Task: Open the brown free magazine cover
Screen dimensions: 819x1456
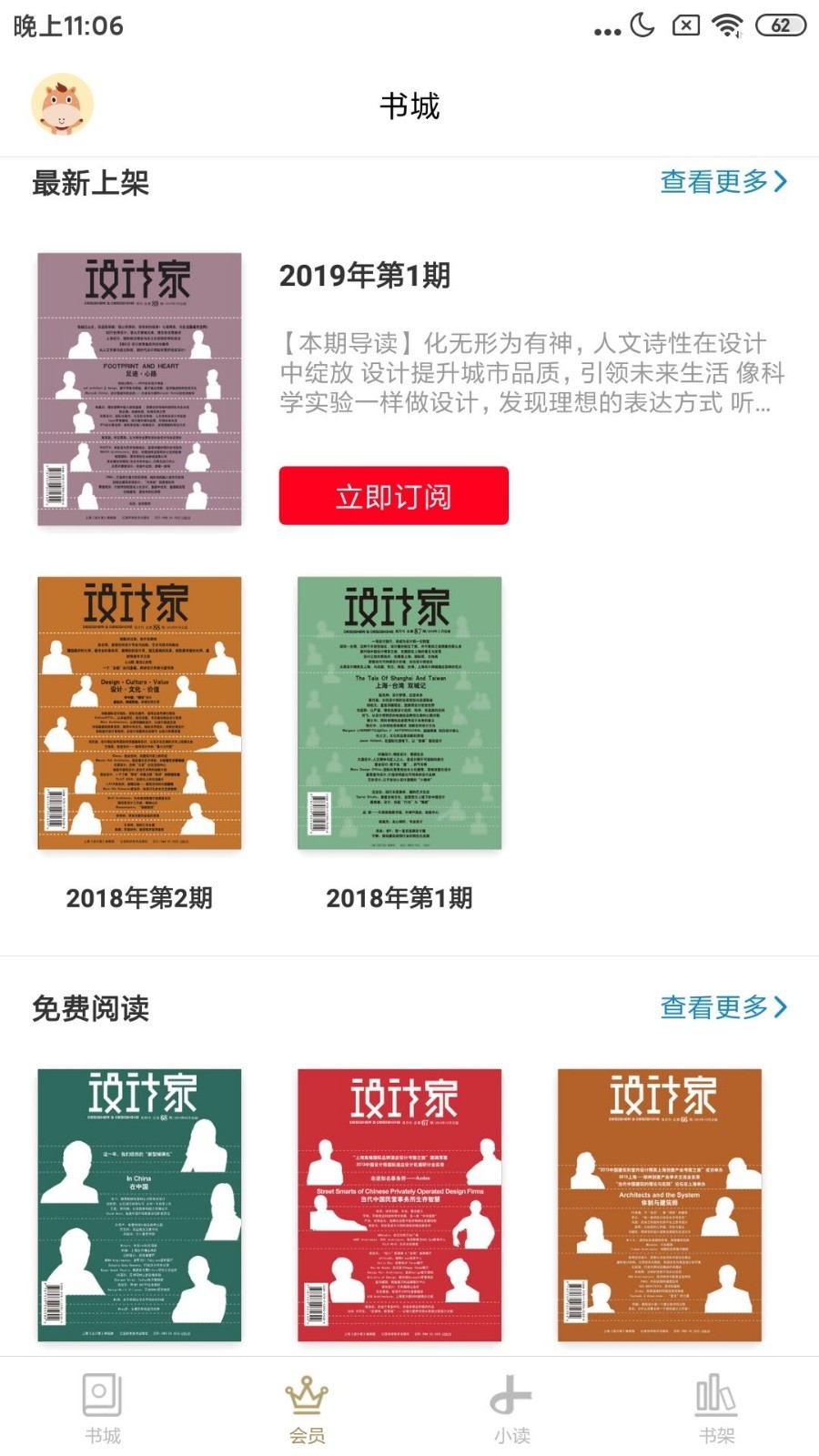Action: [660, 1204]
